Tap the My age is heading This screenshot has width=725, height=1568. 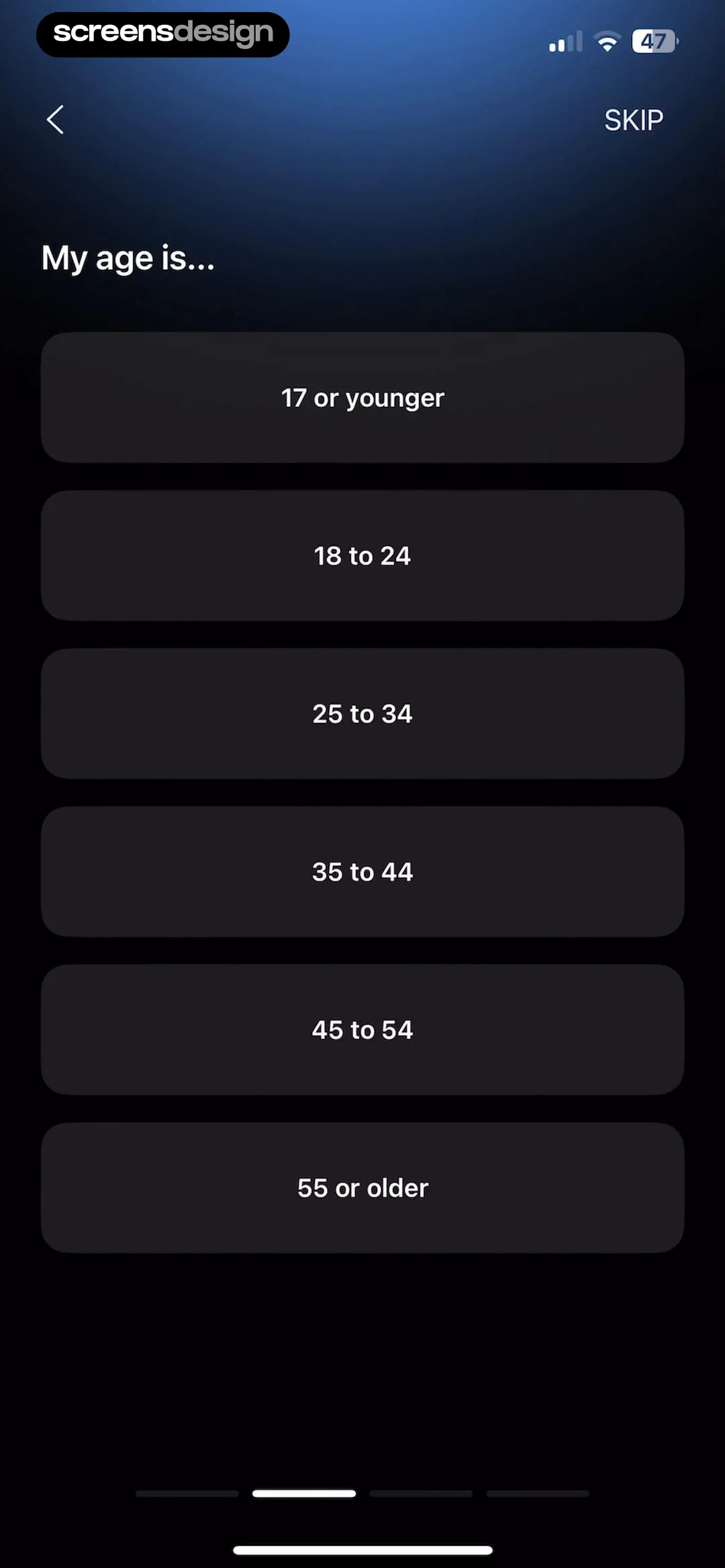click(127, 258)
